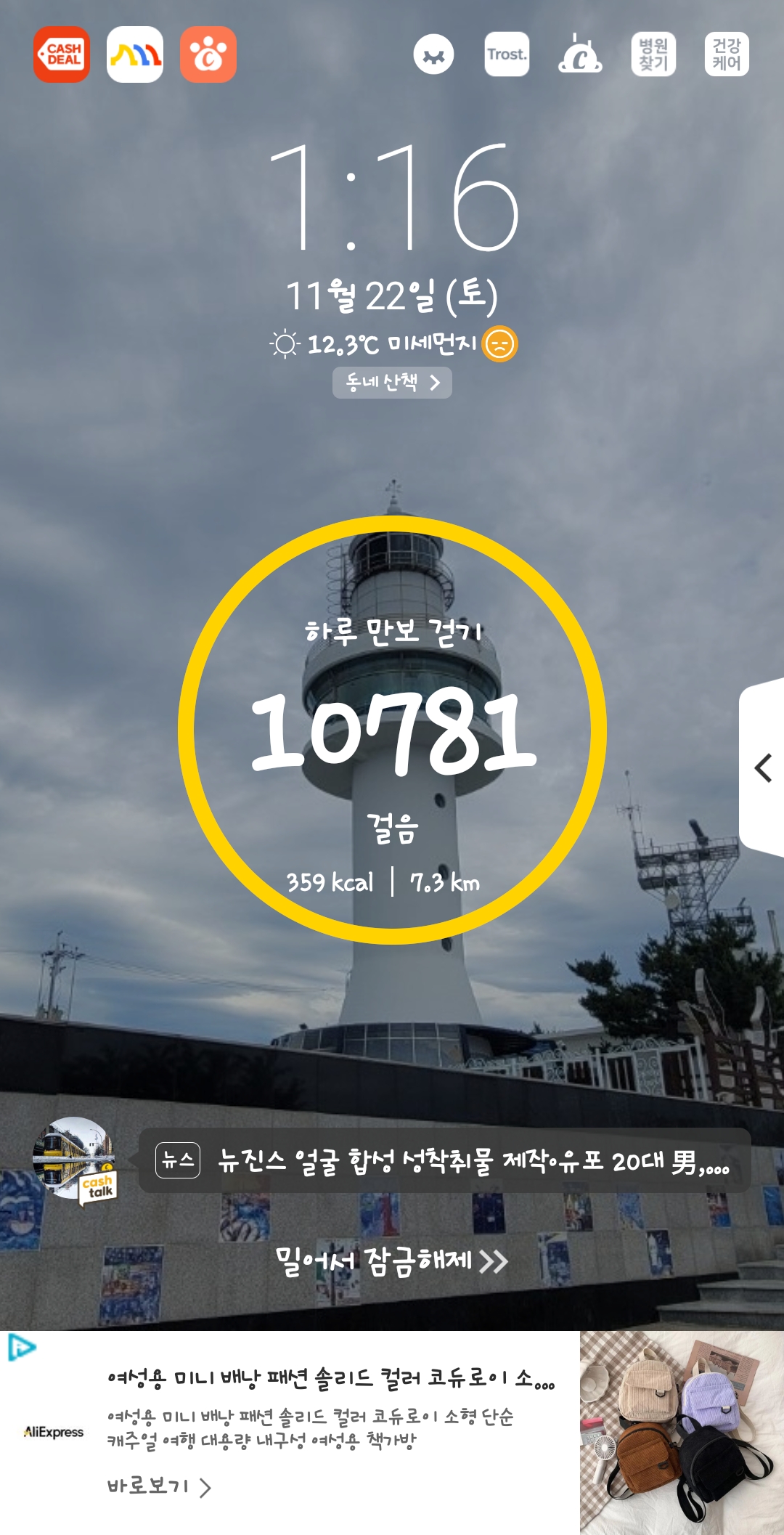Open the orange paw app shortcut

[208, 54]
